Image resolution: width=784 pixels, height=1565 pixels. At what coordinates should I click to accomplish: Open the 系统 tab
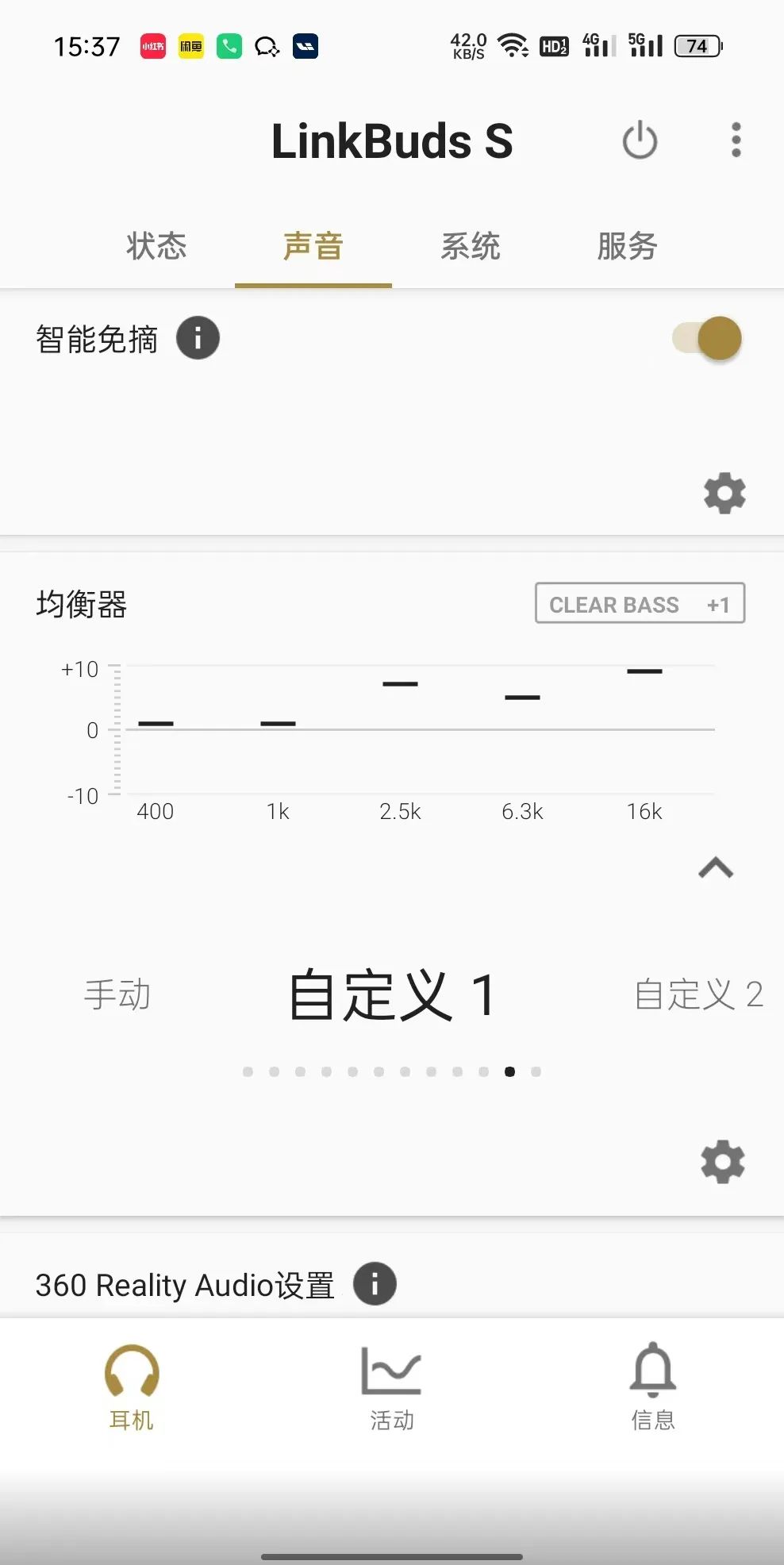click(x=471, y=247)
